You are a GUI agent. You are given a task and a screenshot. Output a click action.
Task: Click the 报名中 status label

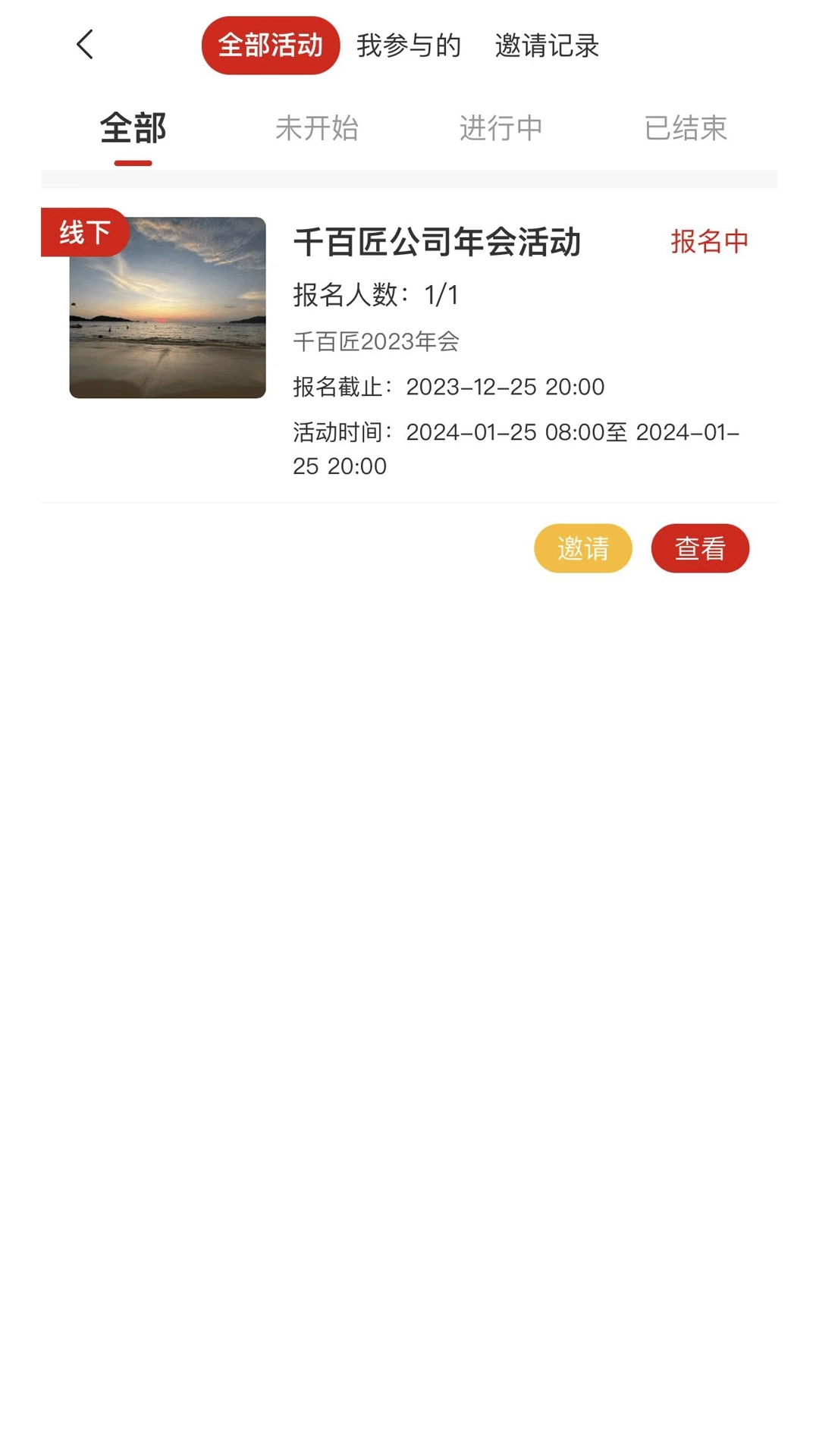[x=708, y=241]
